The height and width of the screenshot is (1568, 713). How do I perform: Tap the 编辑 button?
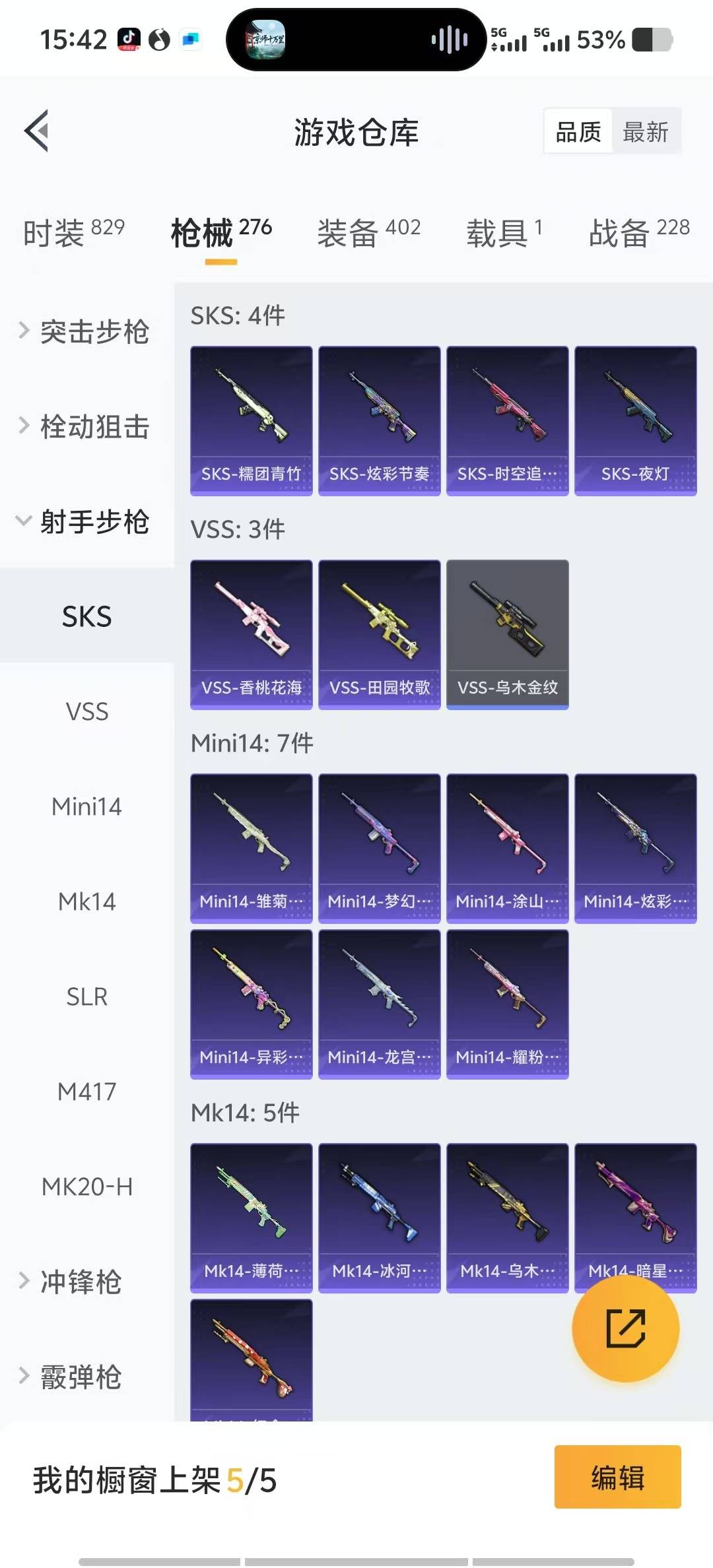(x=617, y=1477)
